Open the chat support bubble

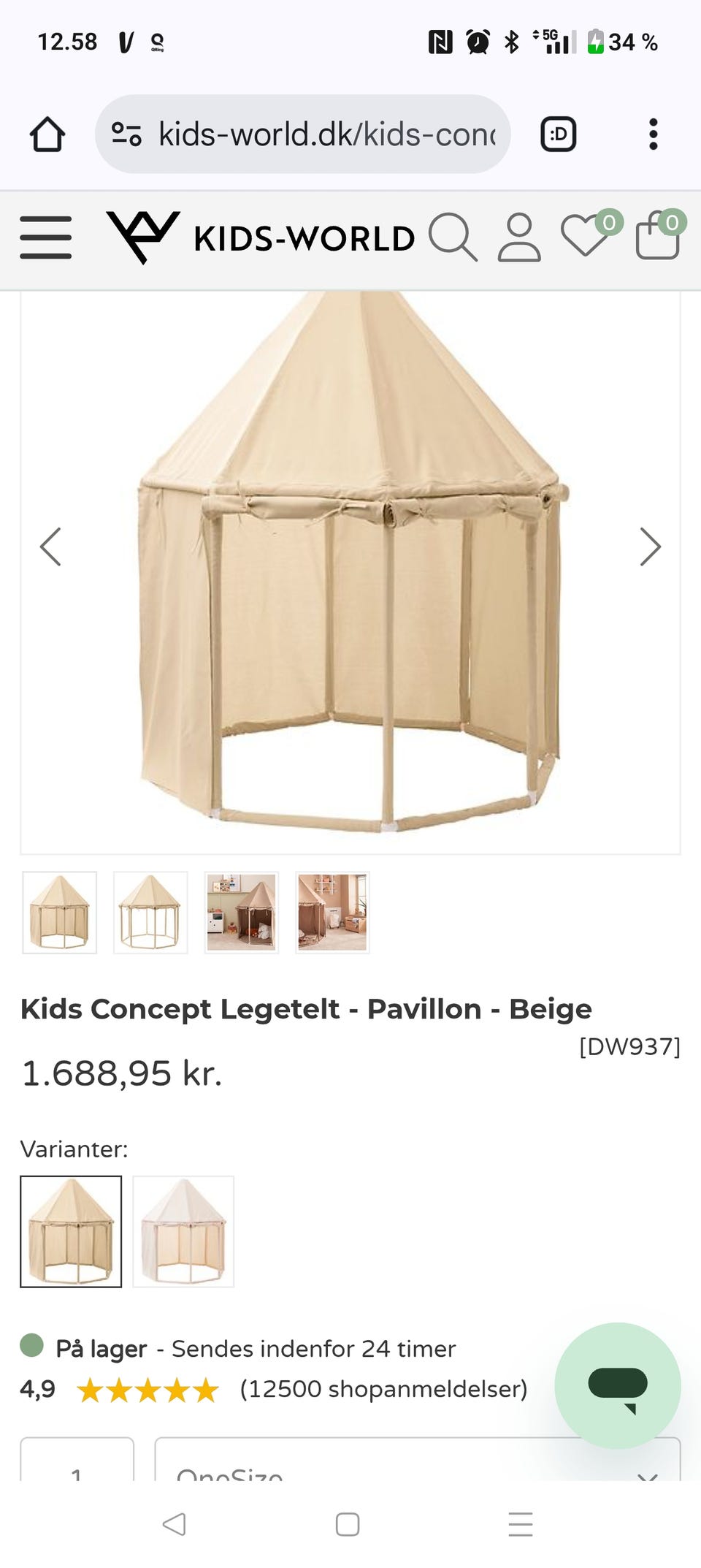point(618,1385)
